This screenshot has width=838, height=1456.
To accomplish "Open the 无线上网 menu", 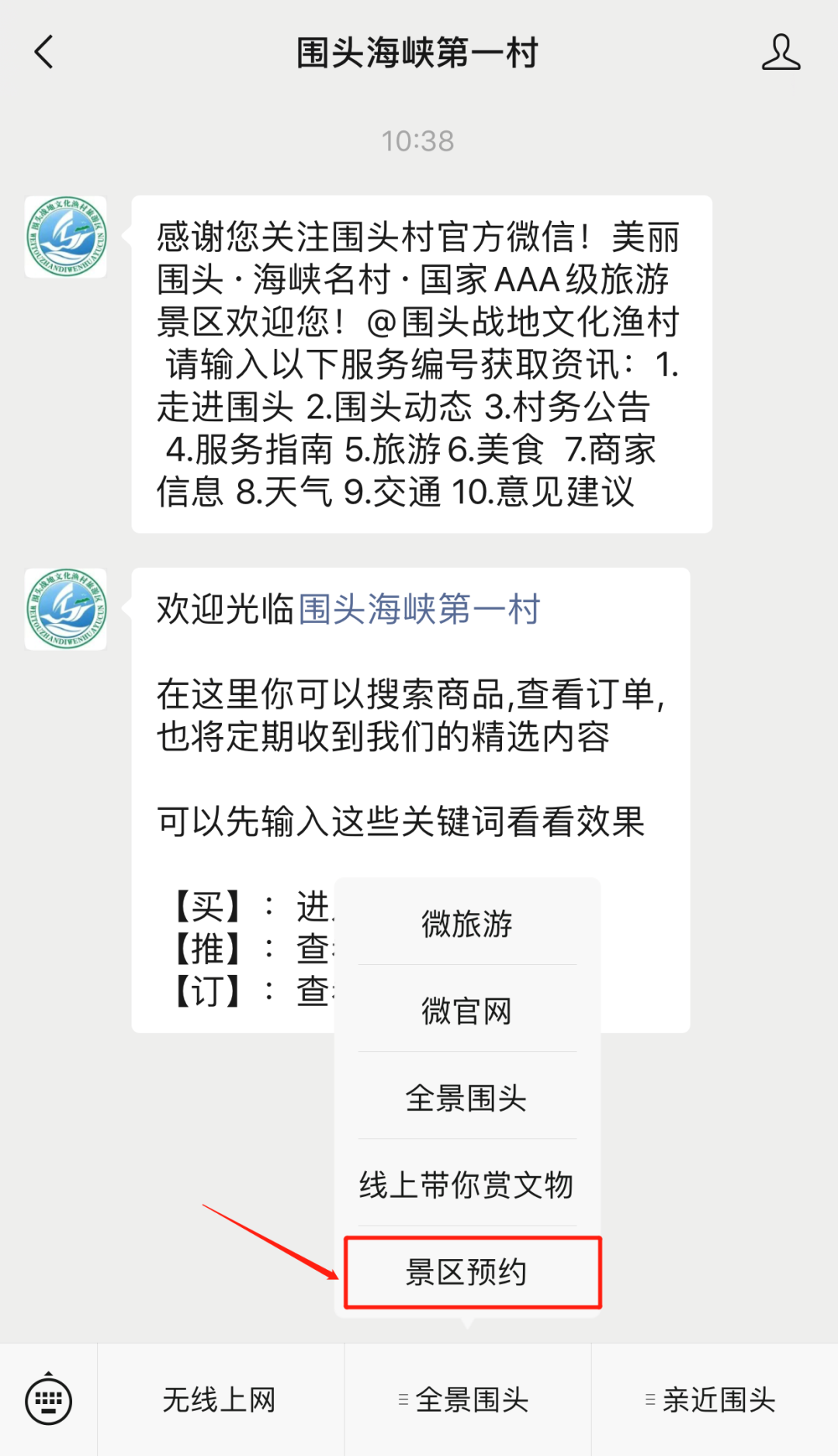I will pyautogui.click(x=220, y=1400).
